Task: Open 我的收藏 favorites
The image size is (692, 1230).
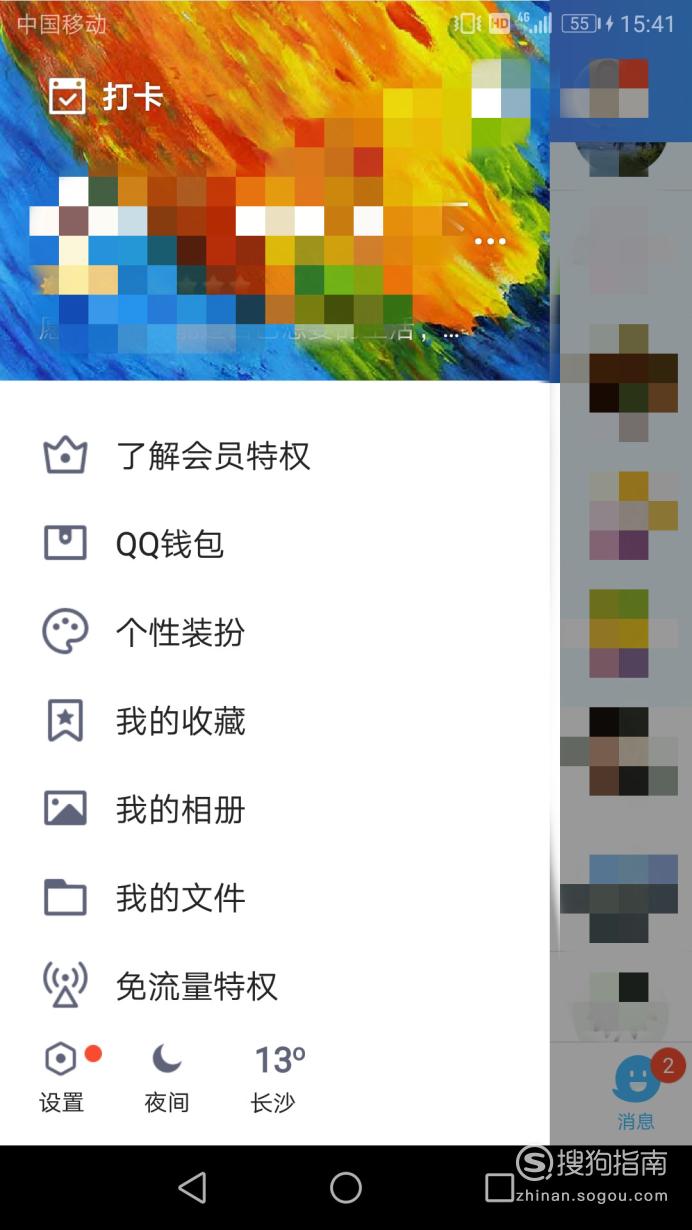Action: pos(275,721)
